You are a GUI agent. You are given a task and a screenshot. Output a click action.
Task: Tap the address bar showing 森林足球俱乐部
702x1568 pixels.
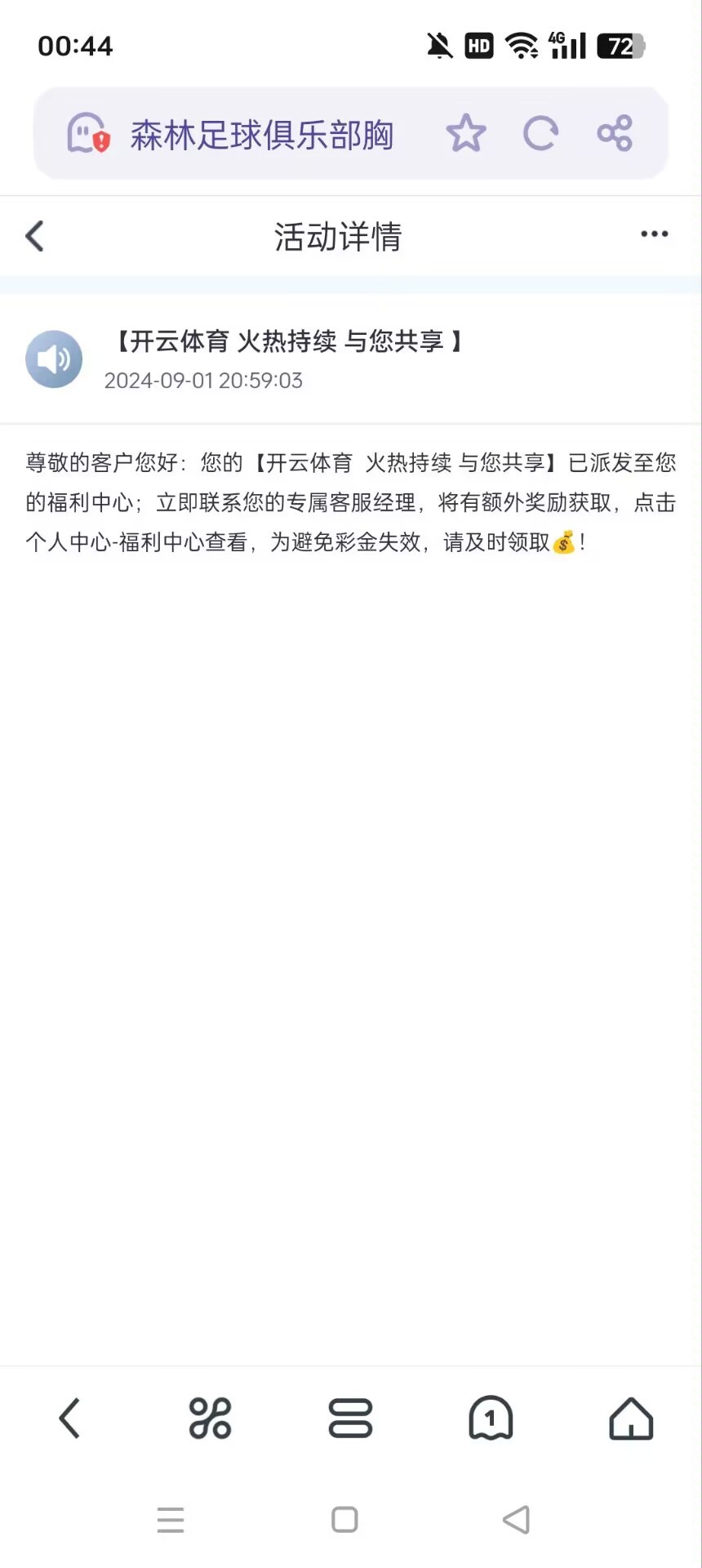(261, 135)
